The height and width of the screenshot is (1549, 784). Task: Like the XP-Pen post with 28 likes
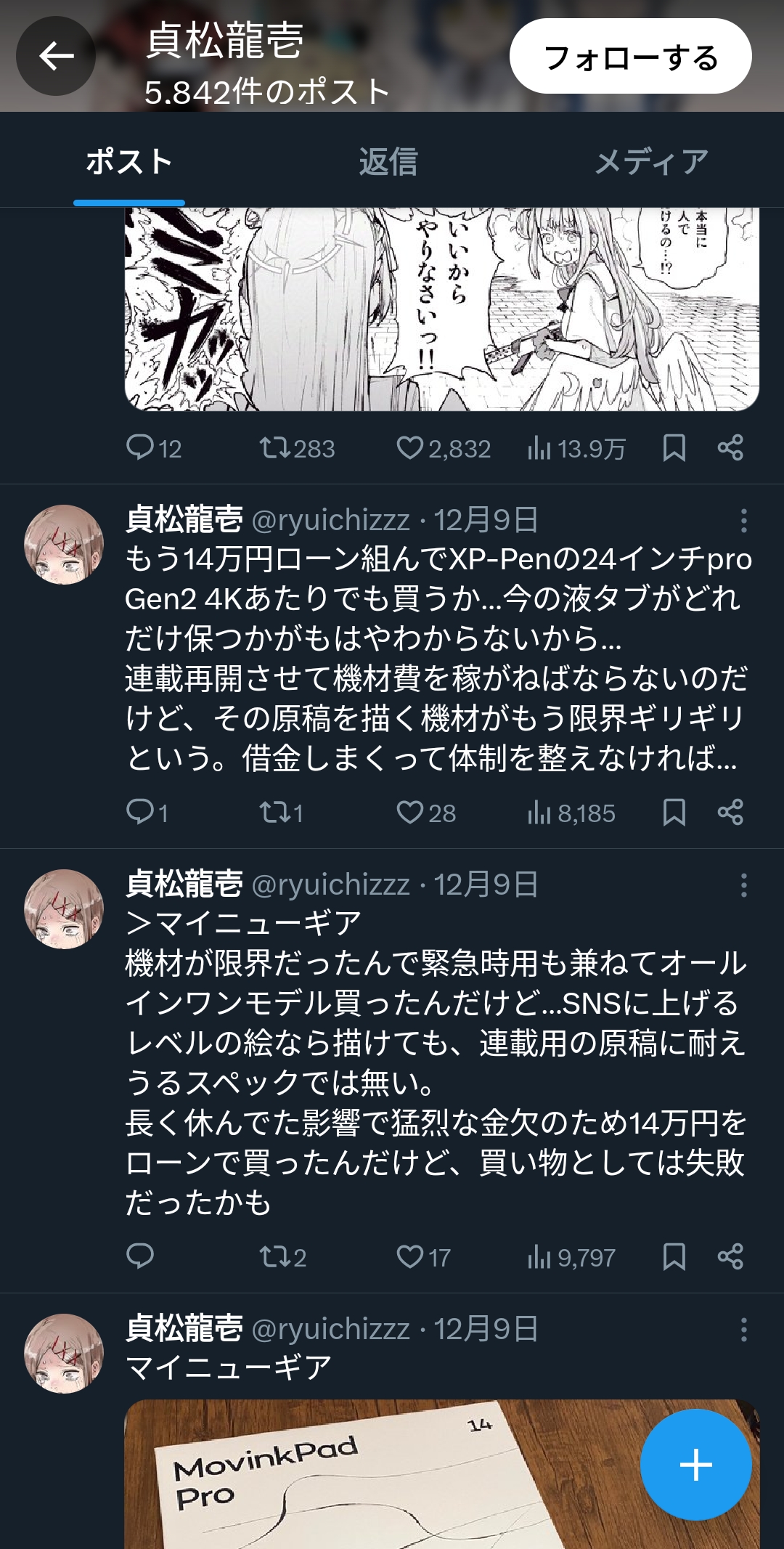click(x=410, y=813)
